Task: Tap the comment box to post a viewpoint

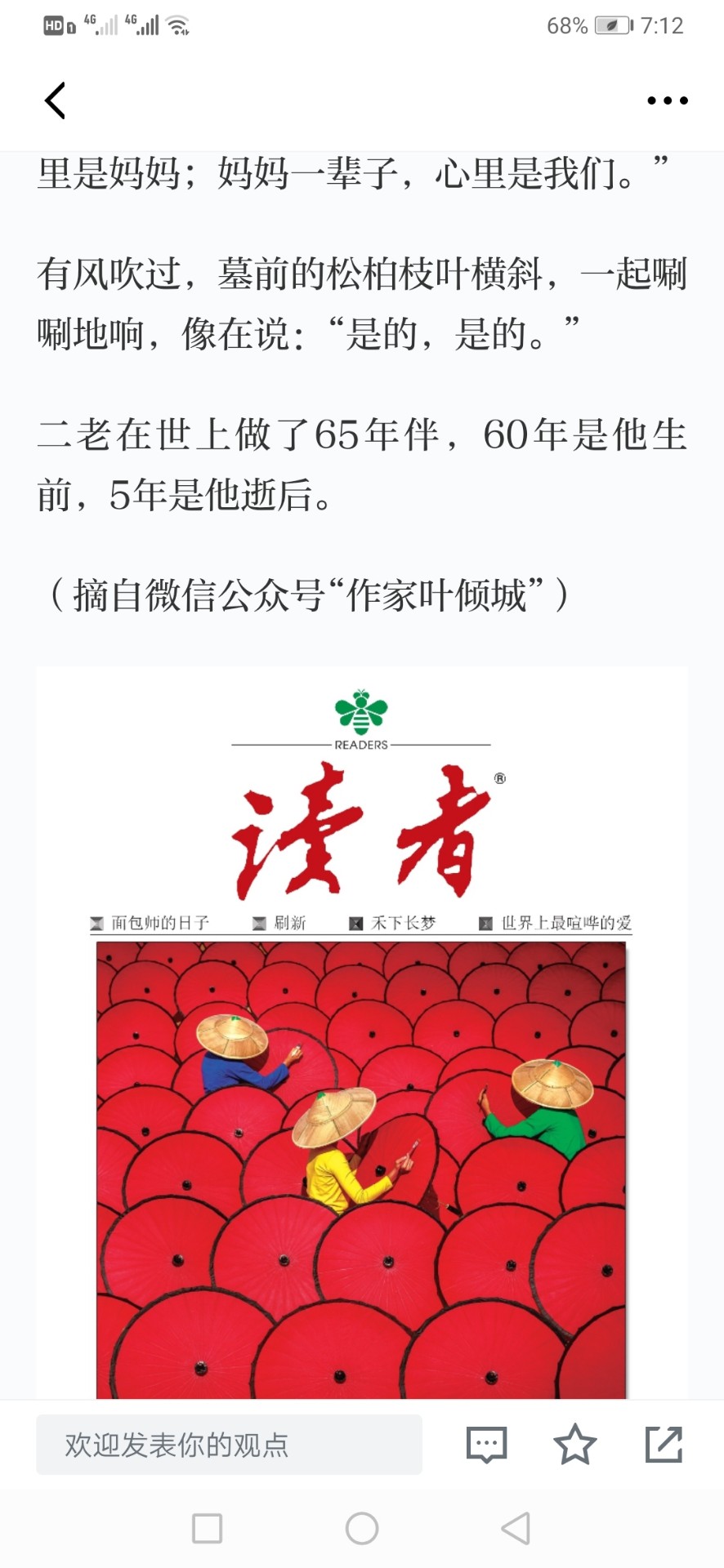Action: pyautogui.click(x=229, y=1445)
